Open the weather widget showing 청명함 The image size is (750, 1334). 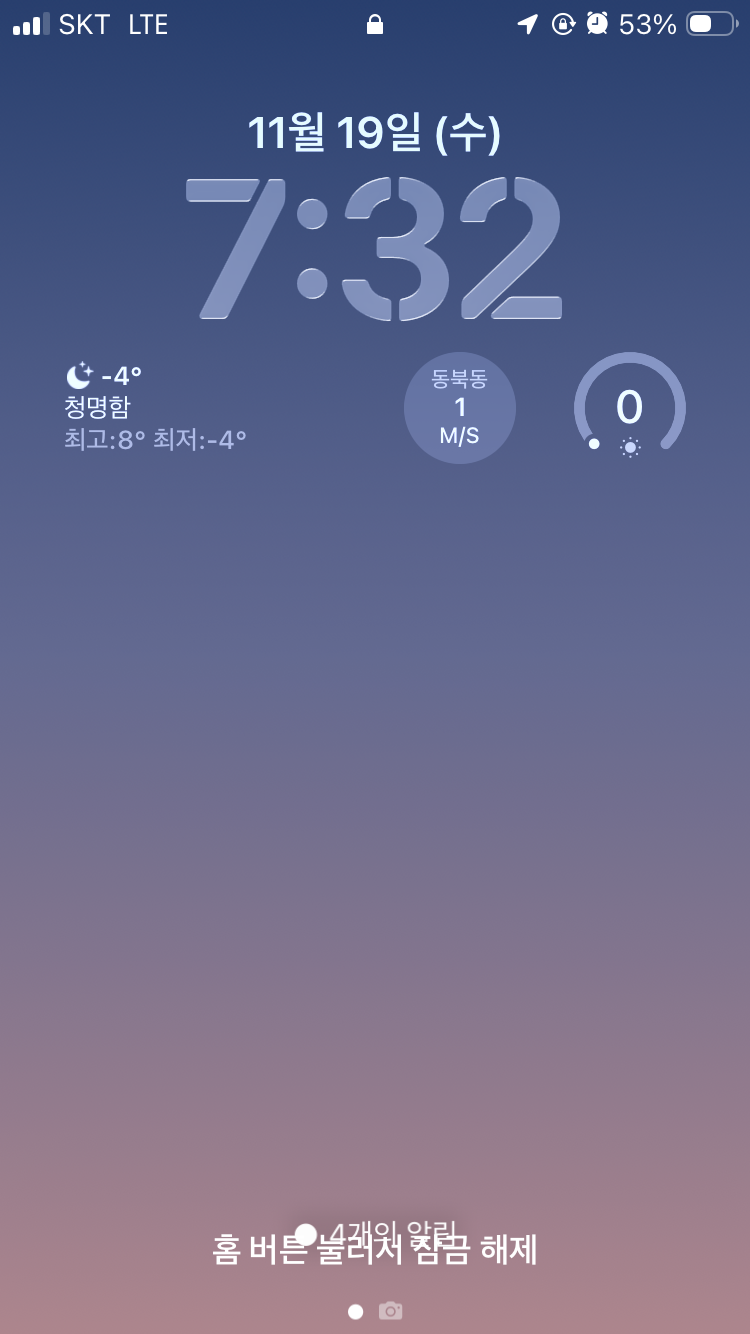156,407
